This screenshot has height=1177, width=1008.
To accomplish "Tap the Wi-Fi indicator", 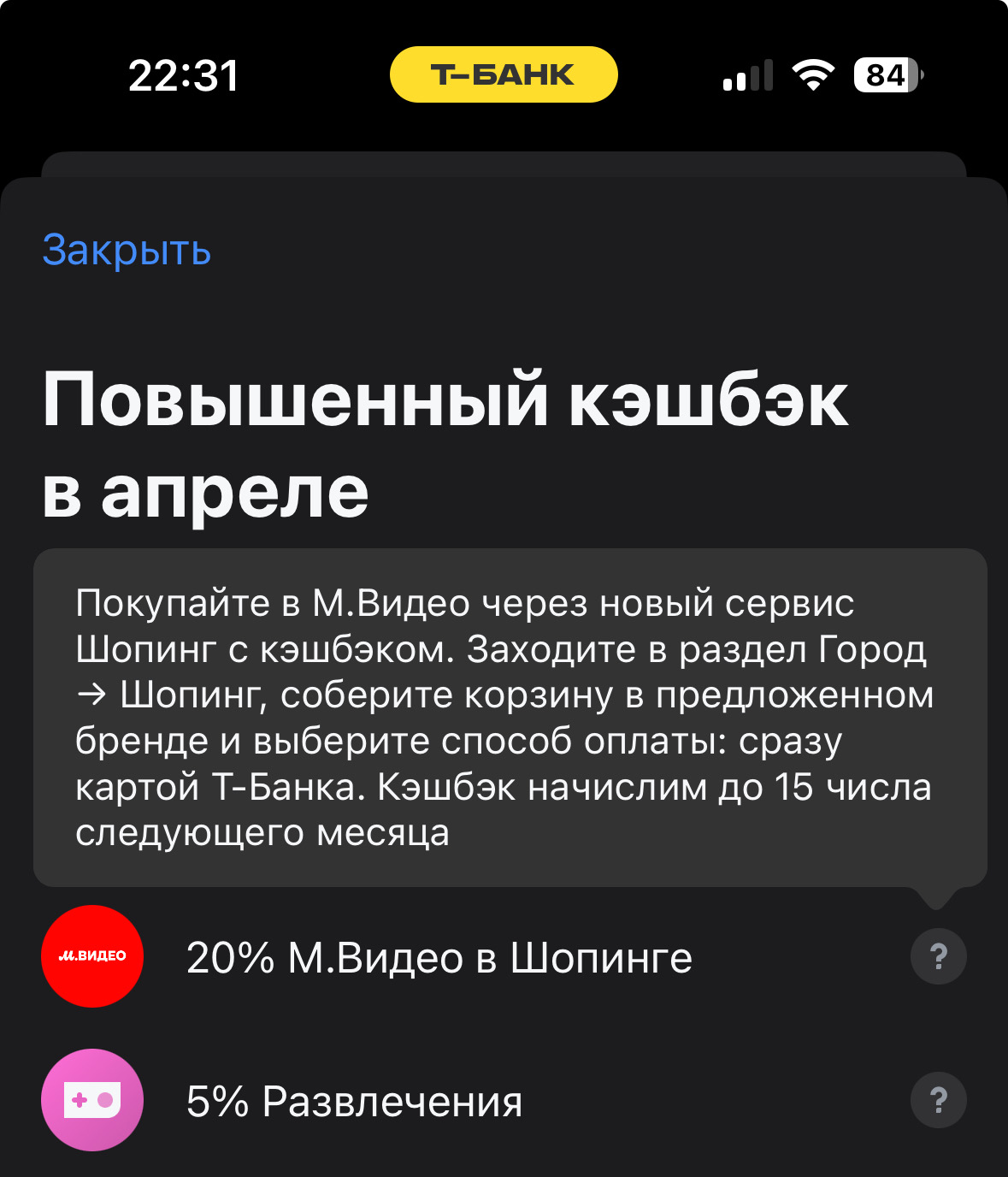I will click(x=812, y=75).
